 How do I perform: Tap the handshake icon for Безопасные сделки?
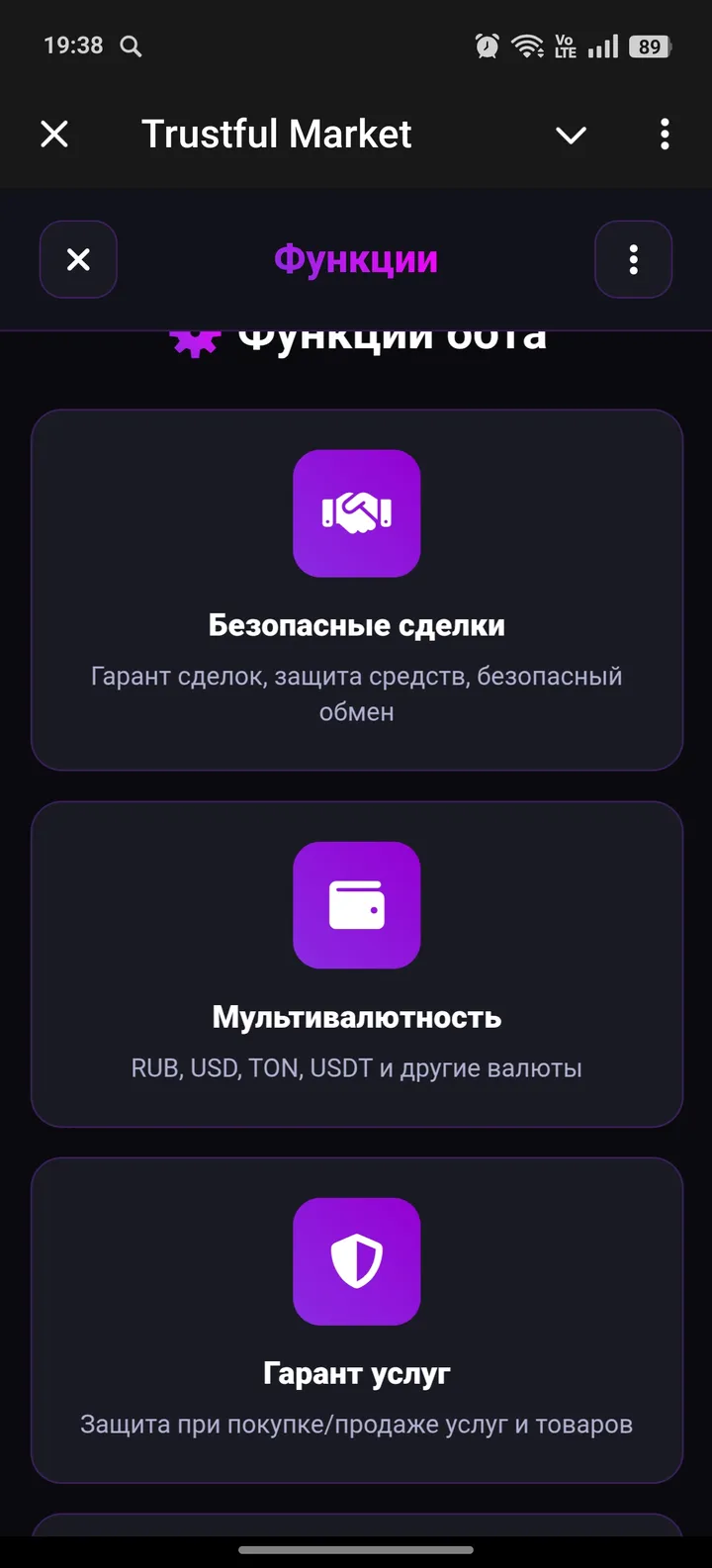[x=357, y=513]
